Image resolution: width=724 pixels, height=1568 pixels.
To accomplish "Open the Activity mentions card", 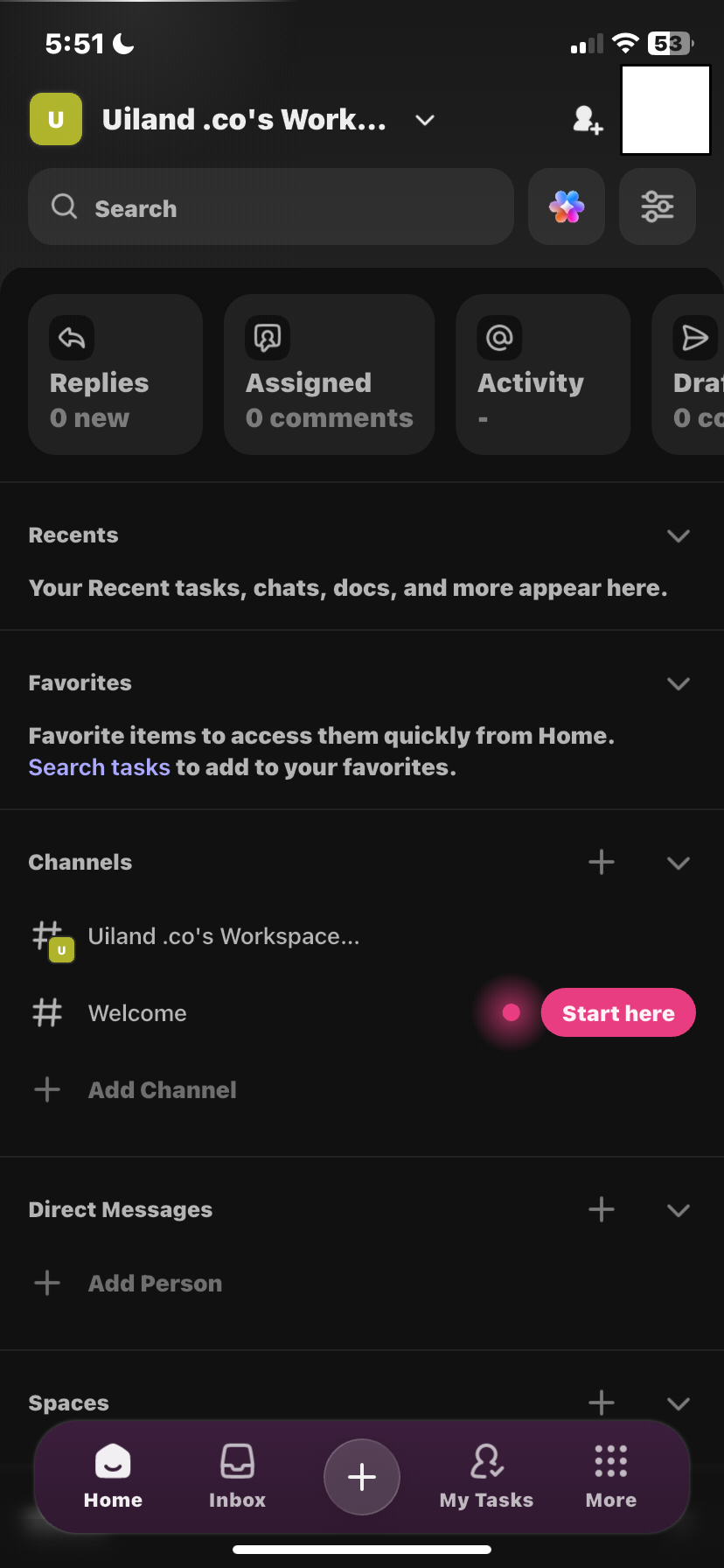I will pos(542,374).
